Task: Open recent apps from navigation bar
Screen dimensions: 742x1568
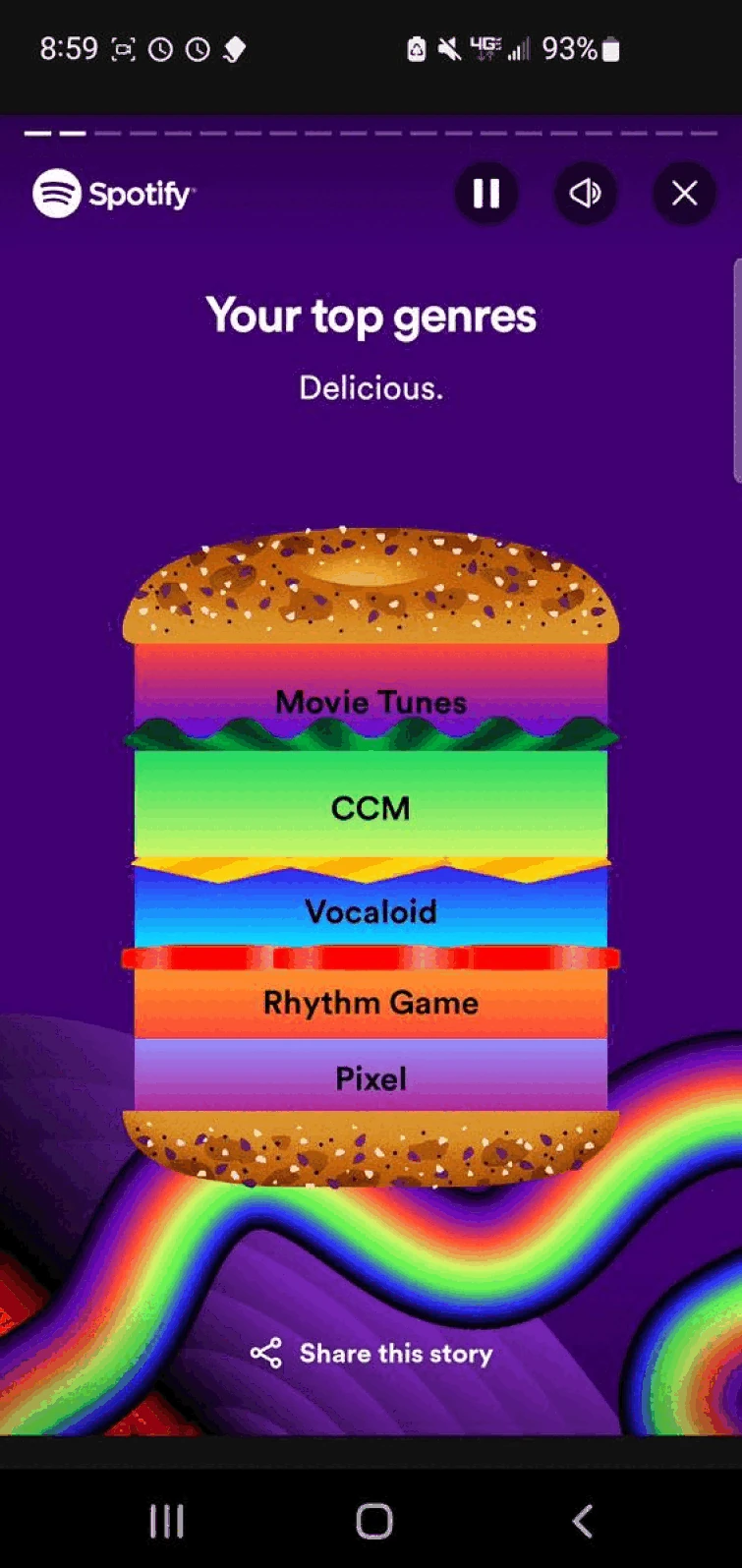Action: [166, 1521]
